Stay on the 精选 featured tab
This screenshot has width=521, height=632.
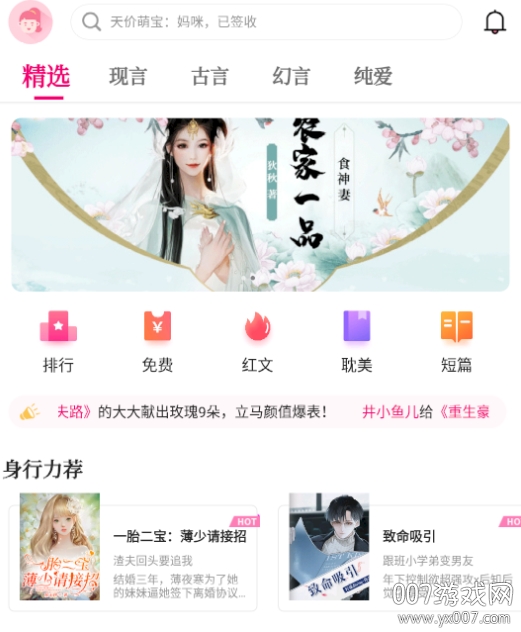point(46,77)
